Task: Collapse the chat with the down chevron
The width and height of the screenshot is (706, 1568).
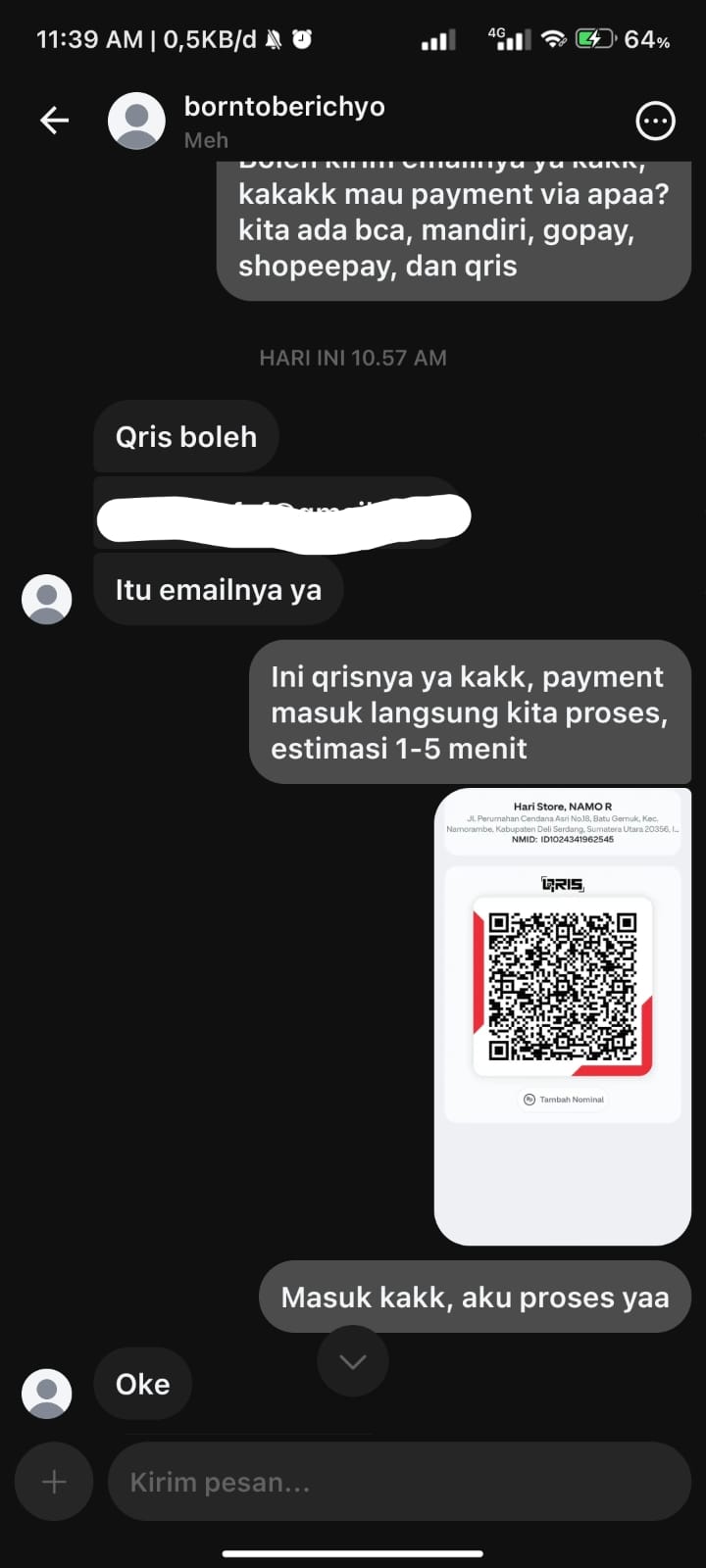Action: [x=353, y=1361]
